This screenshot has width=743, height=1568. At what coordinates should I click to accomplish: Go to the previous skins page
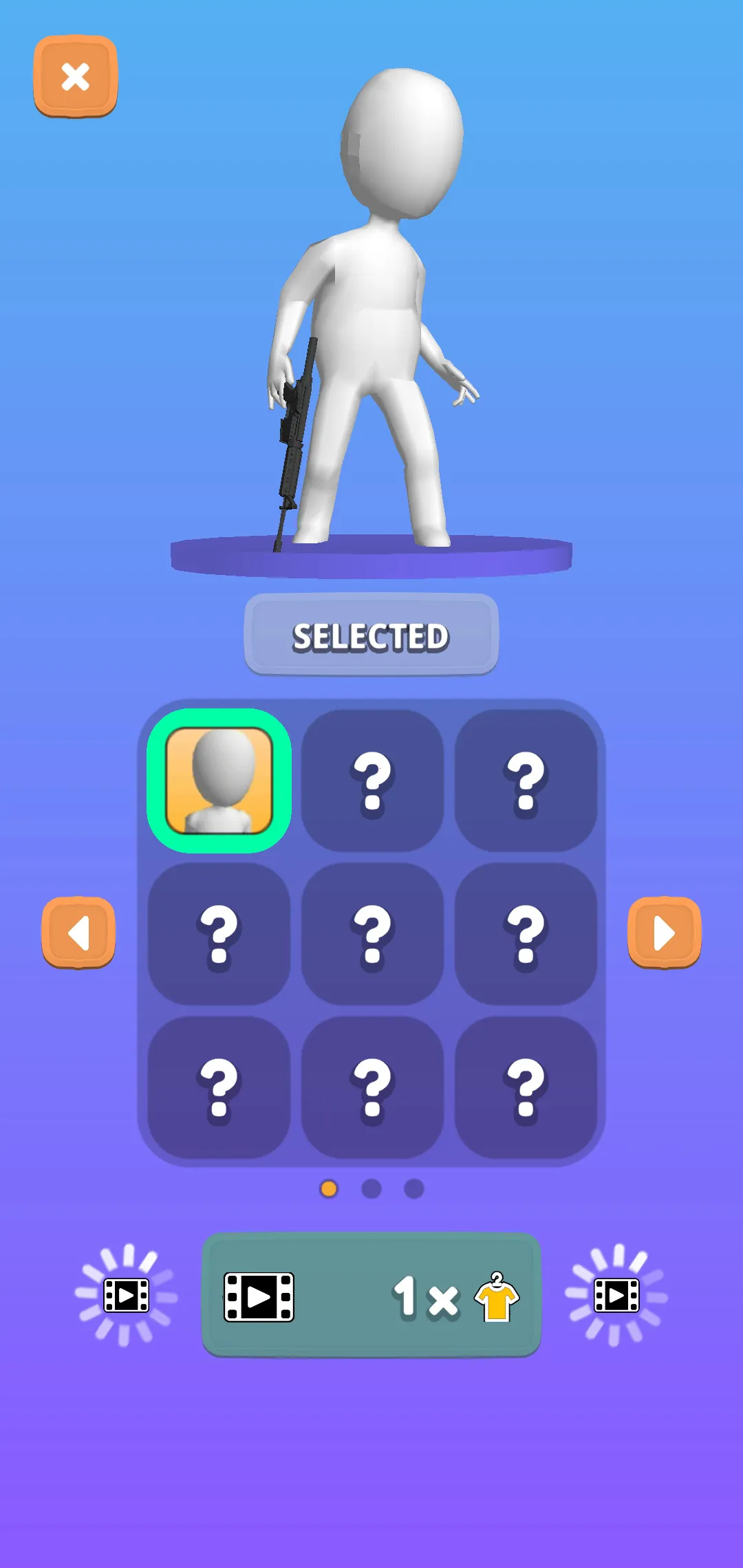pyautogui.click(x=78, y=933)
